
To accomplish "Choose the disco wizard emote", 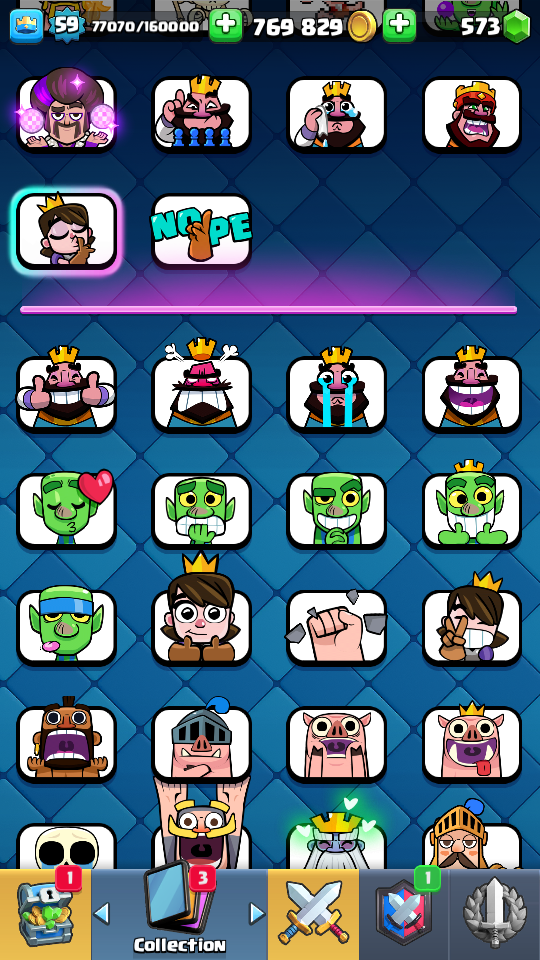I will click(66, 114).
